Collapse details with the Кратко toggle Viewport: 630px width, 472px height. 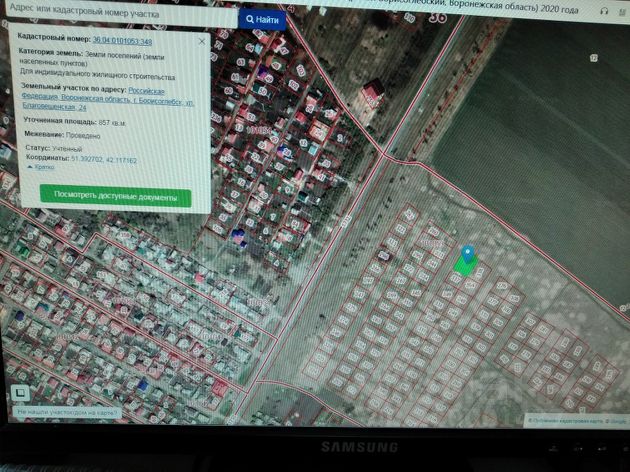pyautogui.click(x=40, y=167)
